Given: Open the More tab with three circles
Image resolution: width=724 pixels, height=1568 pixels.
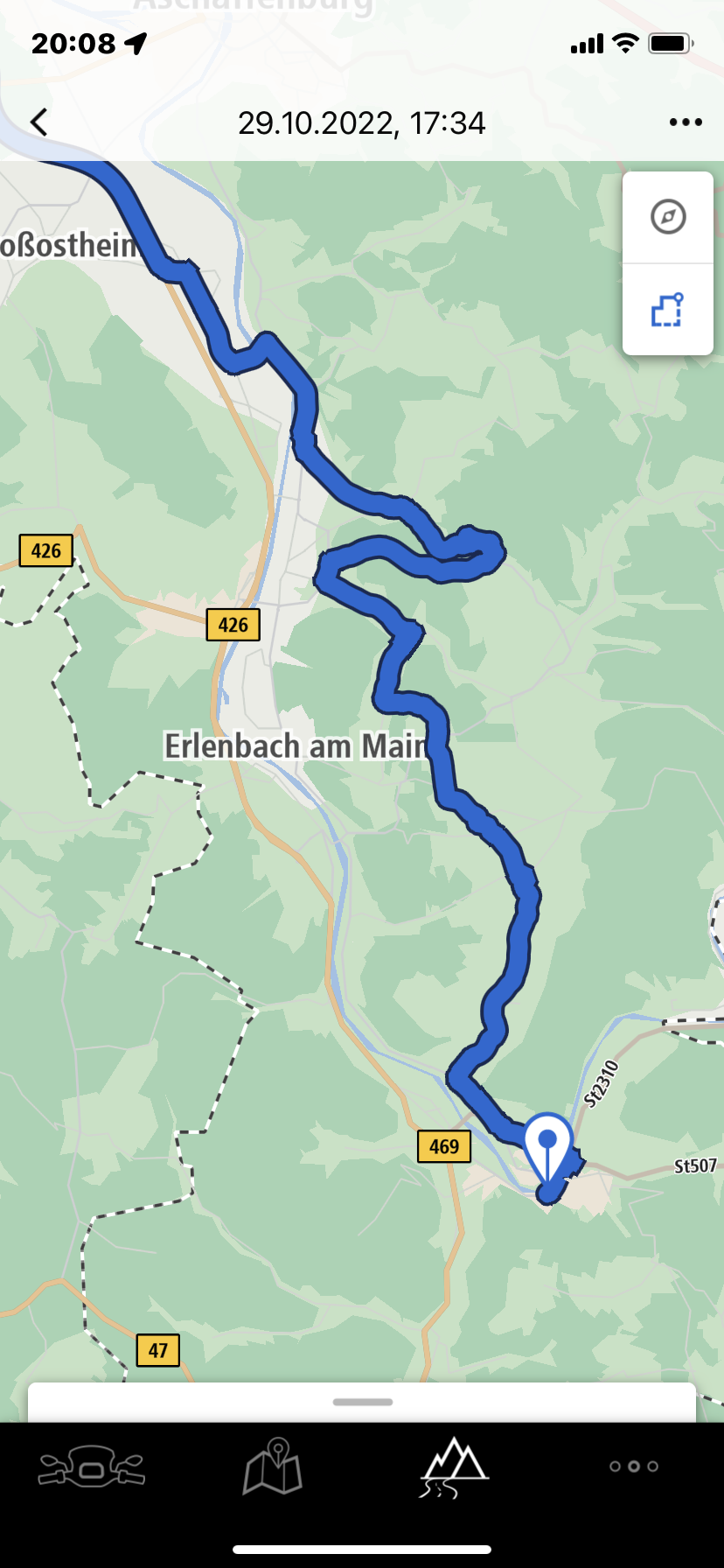Looking at the screenshot, I should 634,1466.
